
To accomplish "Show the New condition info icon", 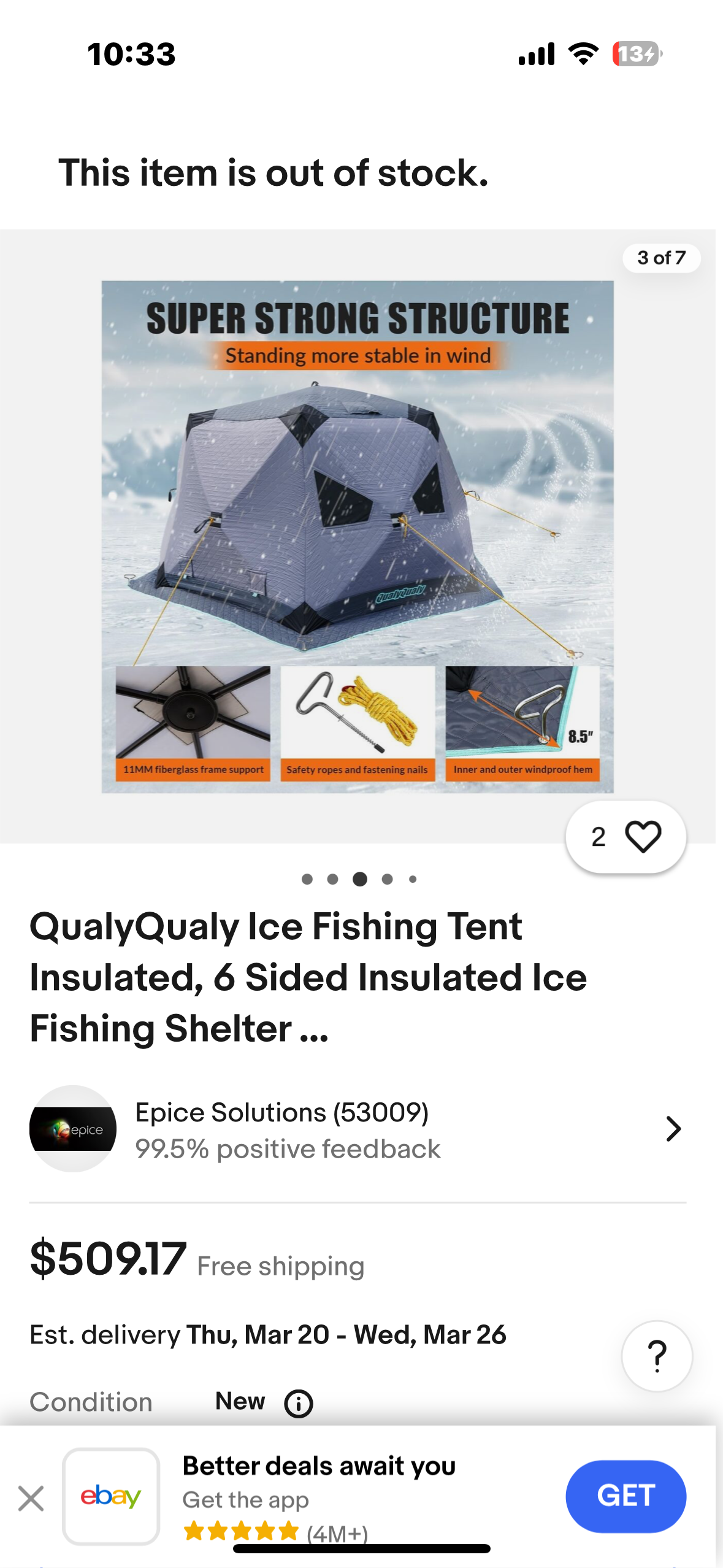I will (x=299, y=1404).
